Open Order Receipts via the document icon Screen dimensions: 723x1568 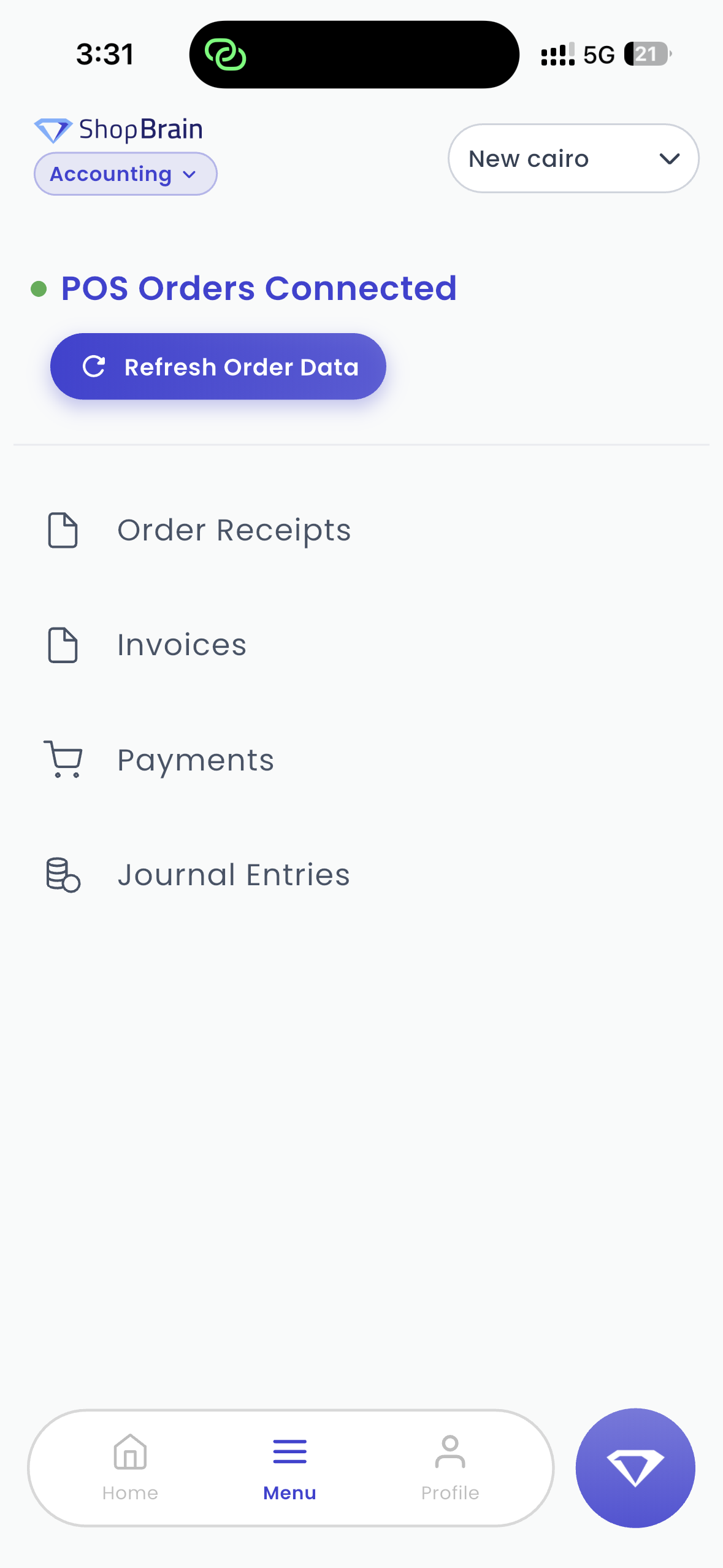tap(62, 530)
